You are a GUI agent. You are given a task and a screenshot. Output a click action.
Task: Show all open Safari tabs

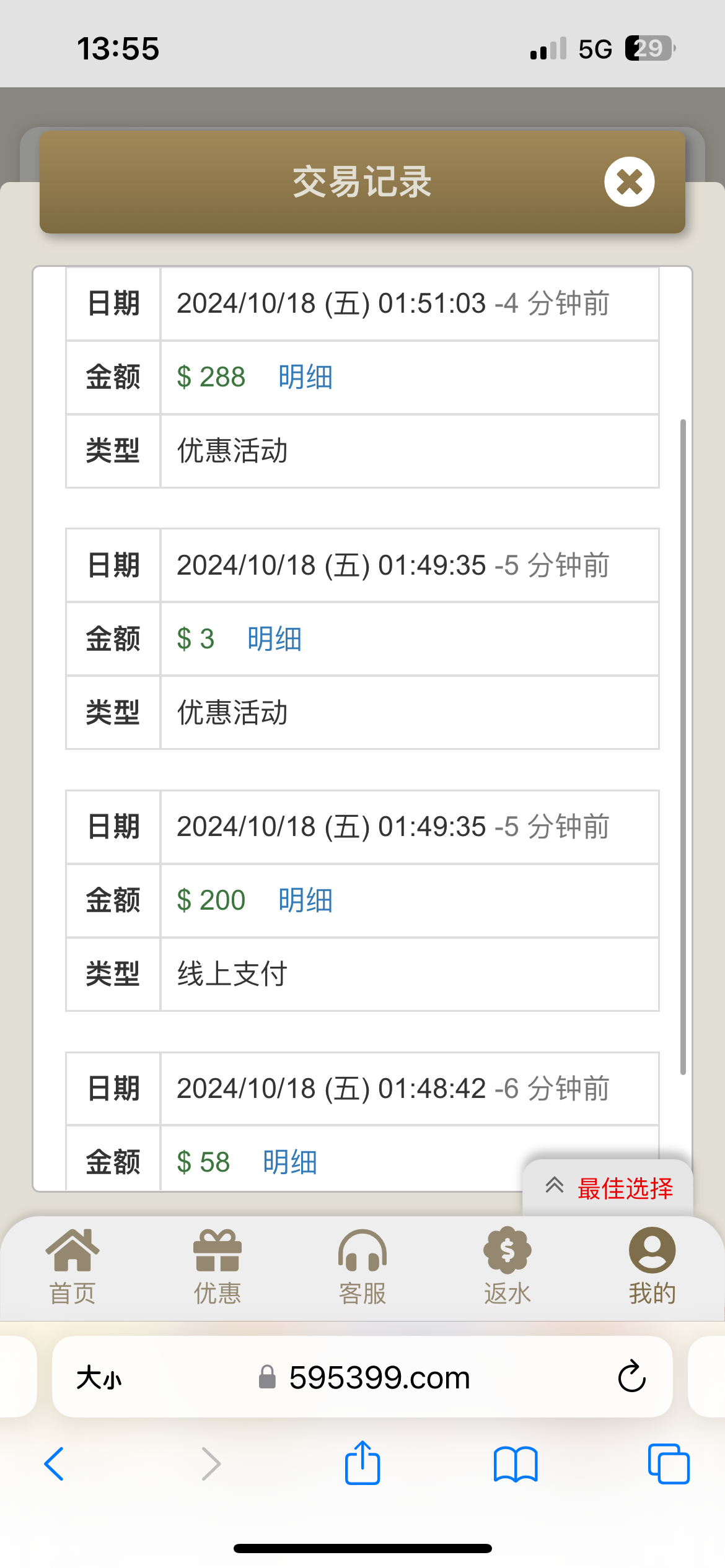(669, 1464)
